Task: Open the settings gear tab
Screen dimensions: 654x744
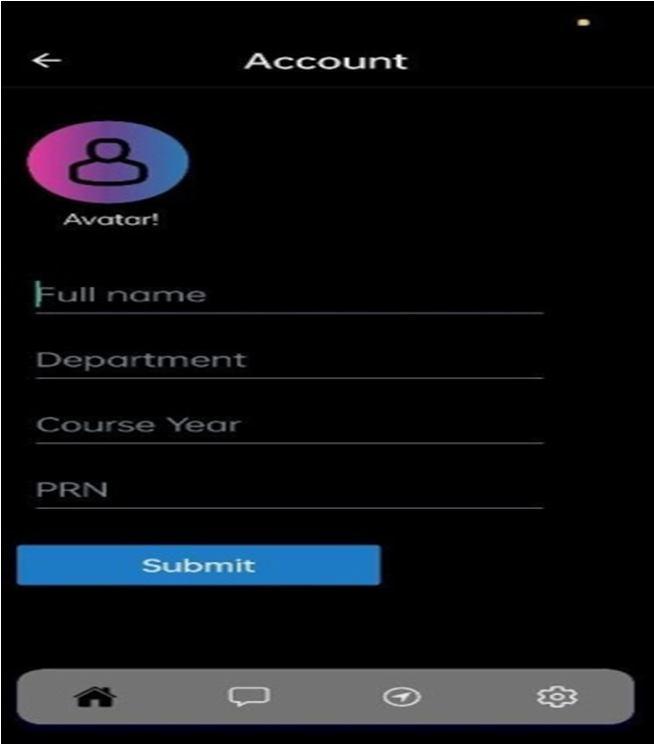Action: tap(557, 697)
